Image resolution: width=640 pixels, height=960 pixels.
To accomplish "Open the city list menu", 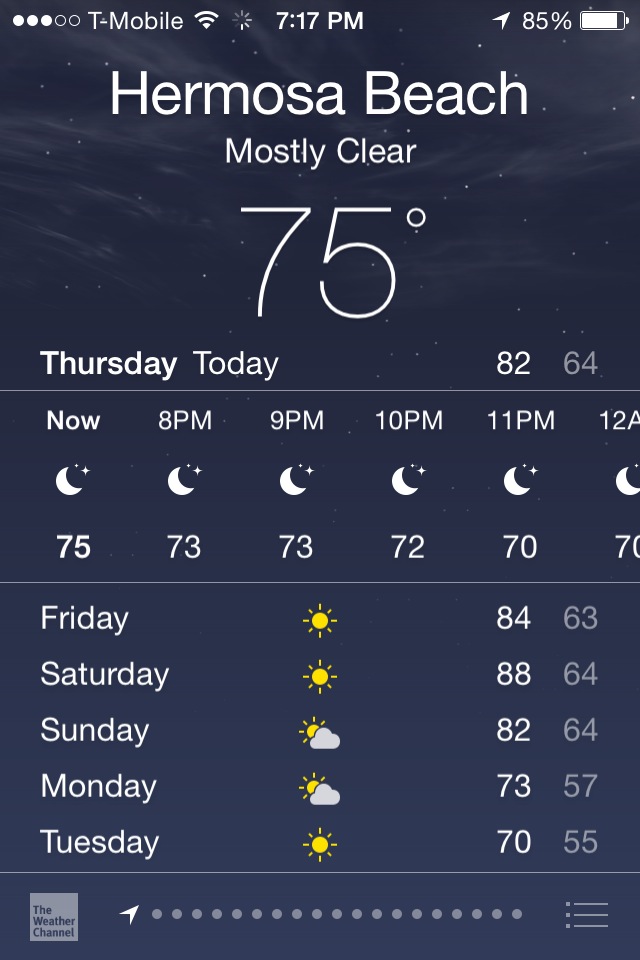I will [x=586, y=914].
